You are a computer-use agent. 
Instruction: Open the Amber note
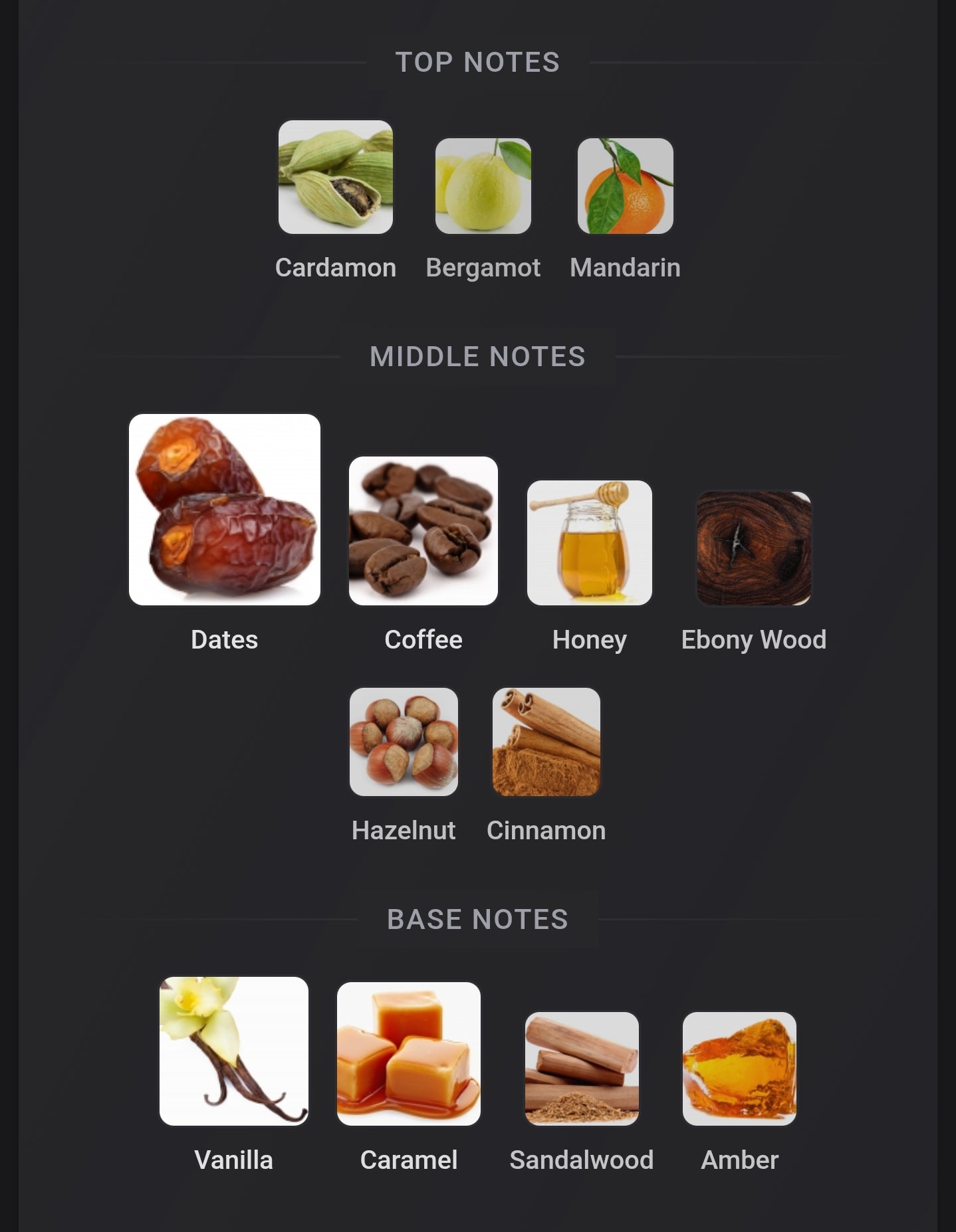(739, 1069)
